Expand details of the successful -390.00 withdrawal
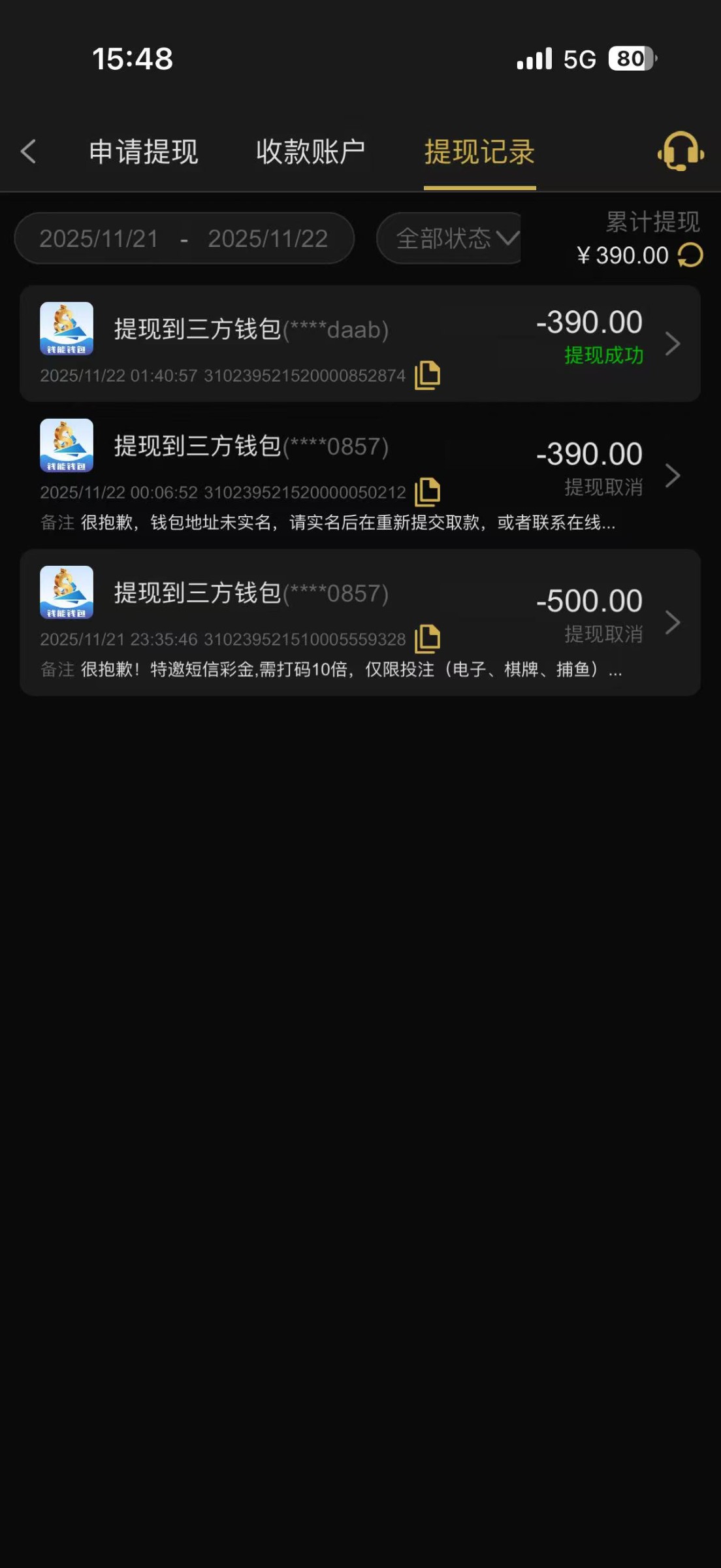This screenshot has width=721, height=1568. click(x=673, y=344)
